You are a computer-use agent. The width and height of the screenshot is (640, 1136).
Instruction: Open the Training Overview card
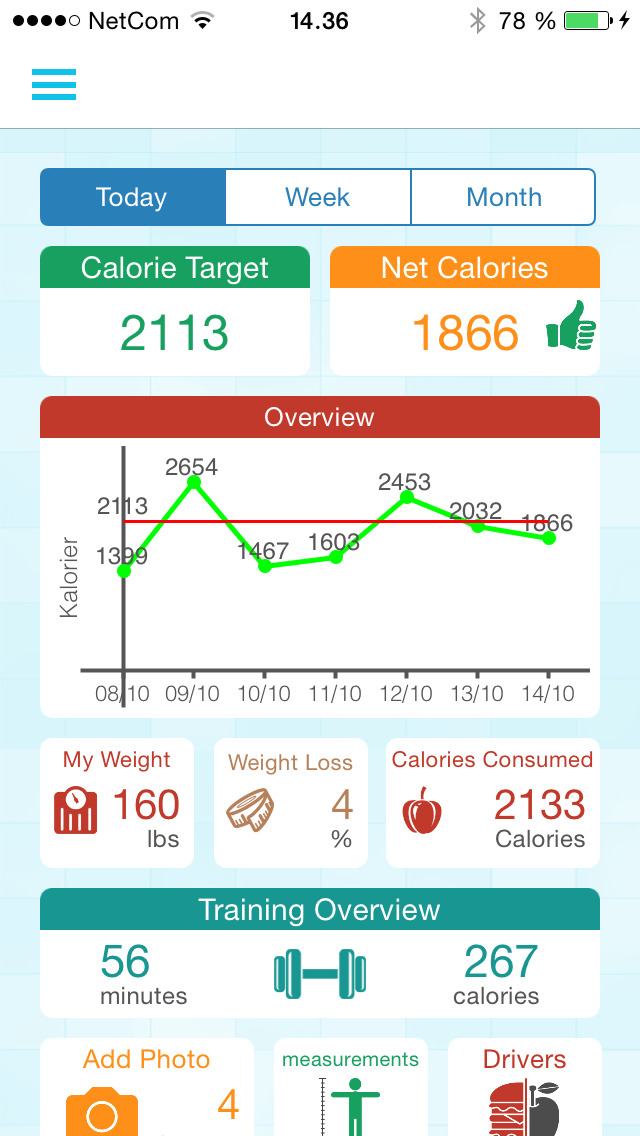(x=320, y=952)
